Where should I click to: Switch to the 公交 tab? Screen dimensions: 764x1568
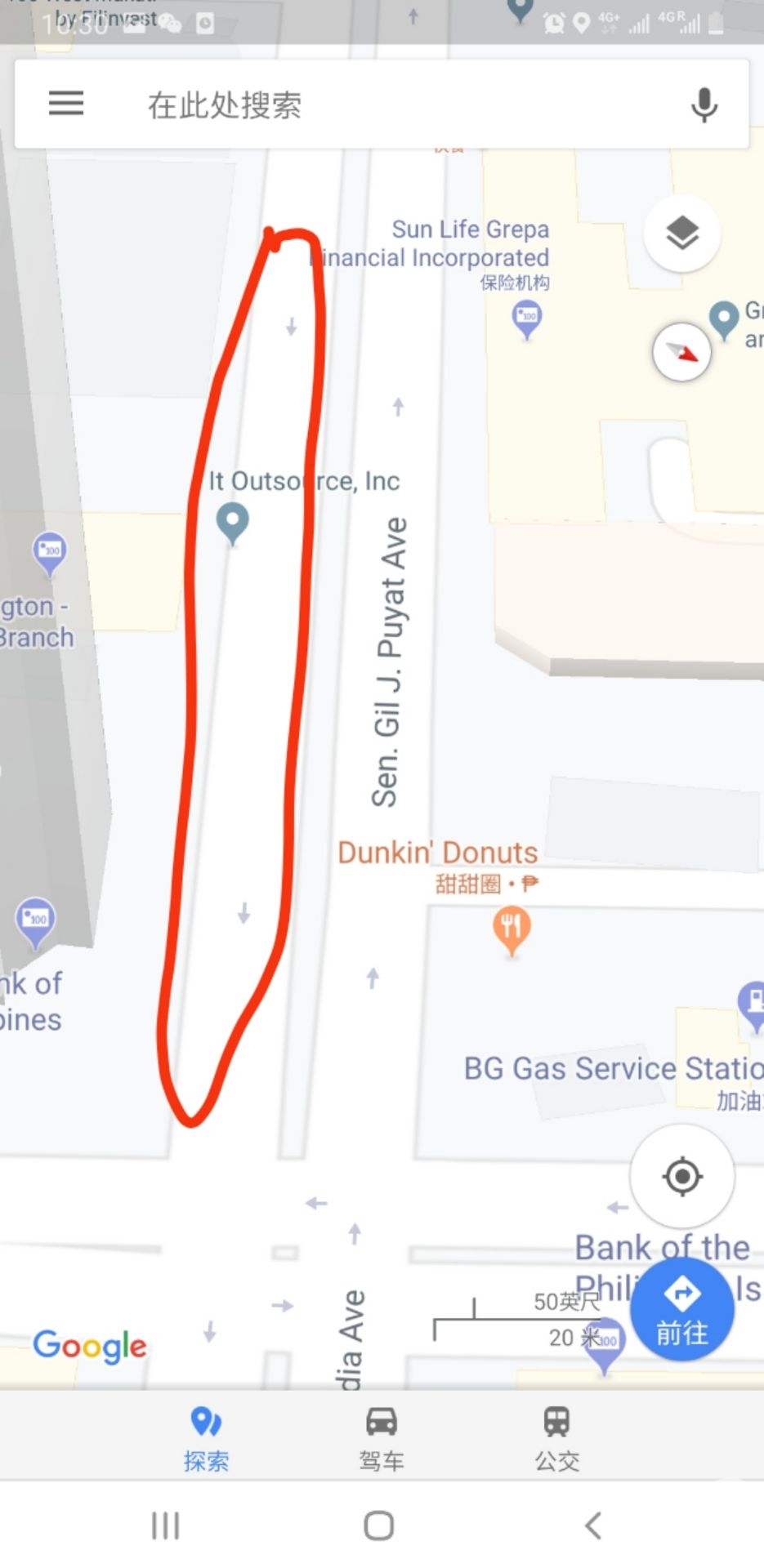pyautogui.click(x=557, y=1438)
